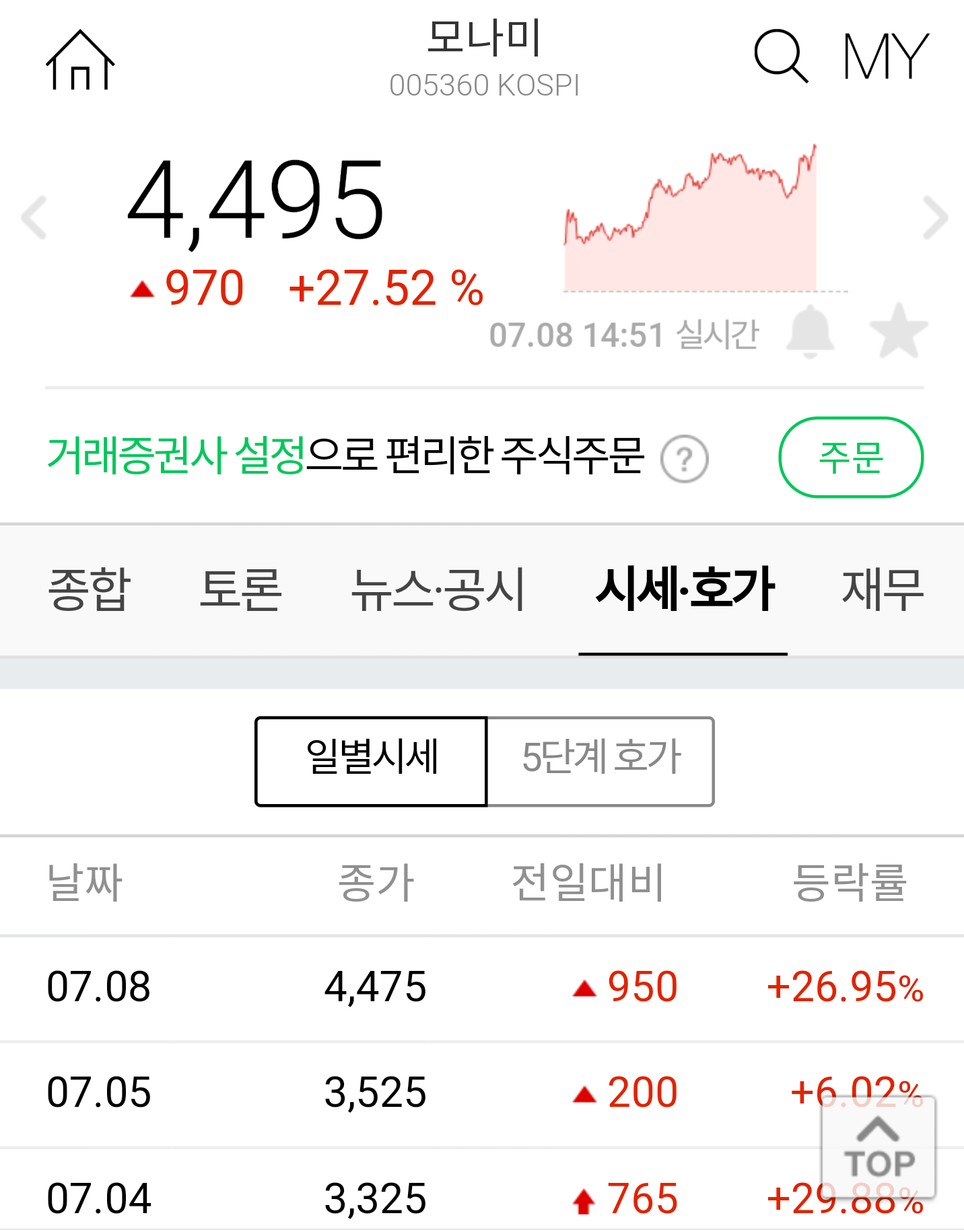The height and width of the screenshot is (1232, 964).
Task: Show help for 주식주문 question mark
Action: coord(684,460)
